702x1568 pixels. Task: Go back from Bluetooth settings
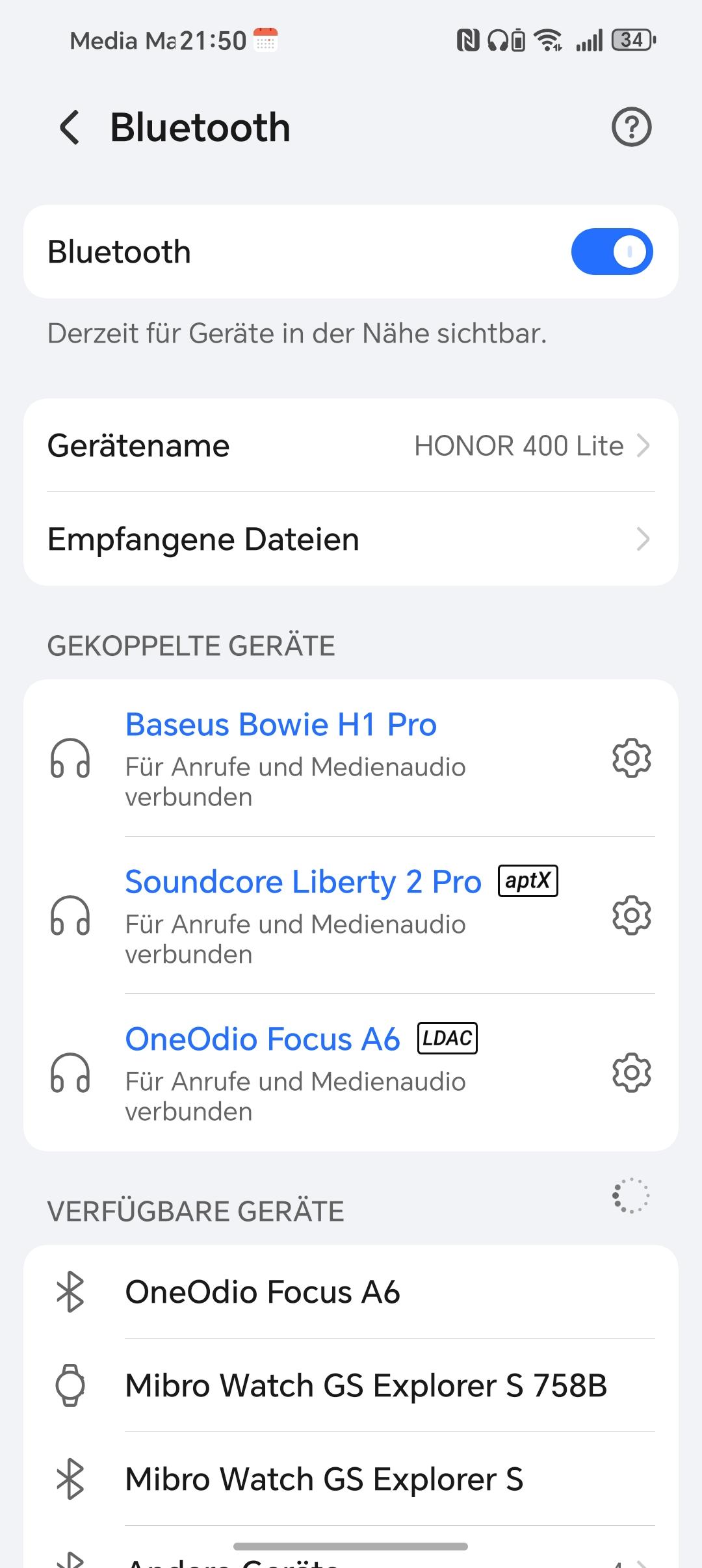(x=70, y=127)
